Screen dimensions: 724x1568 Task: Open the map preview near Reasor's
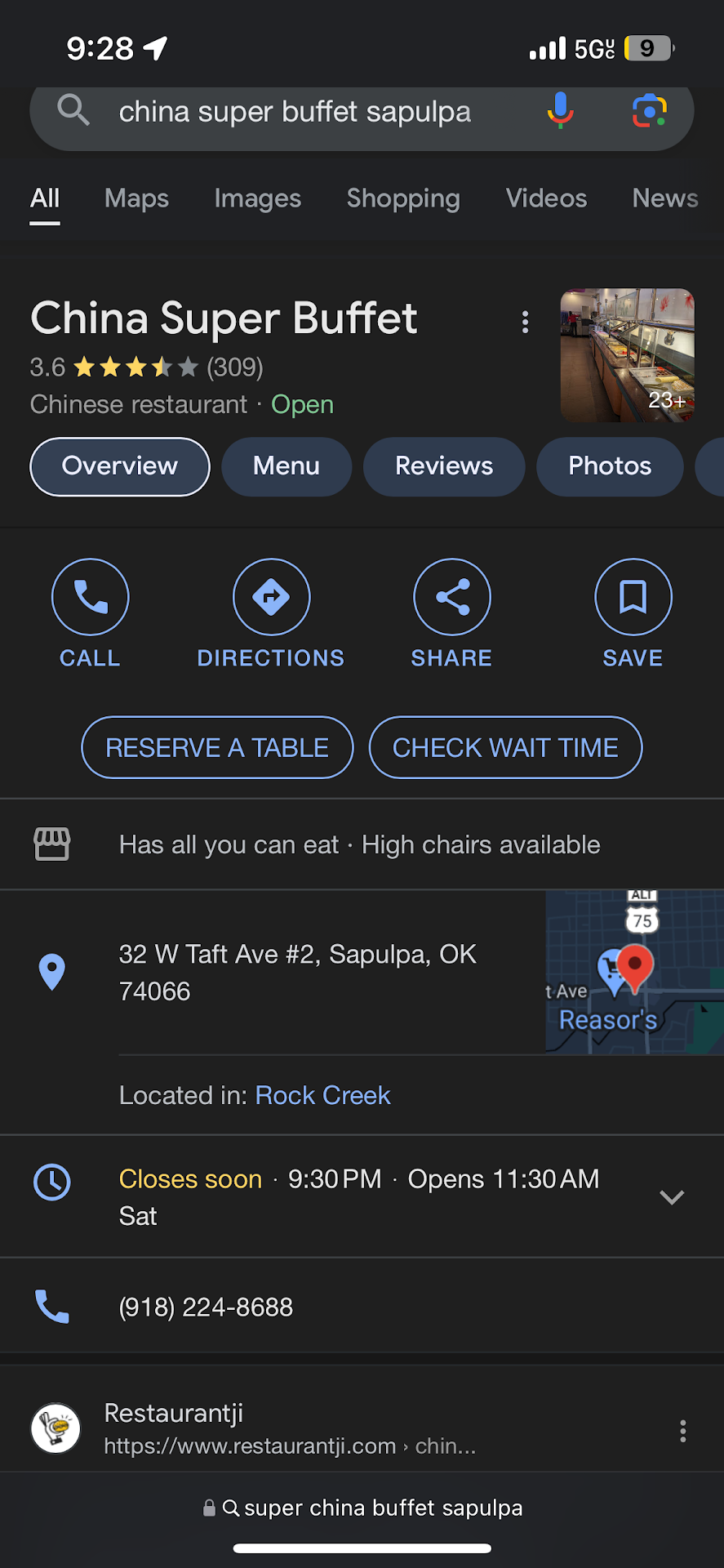click(634, 972)
